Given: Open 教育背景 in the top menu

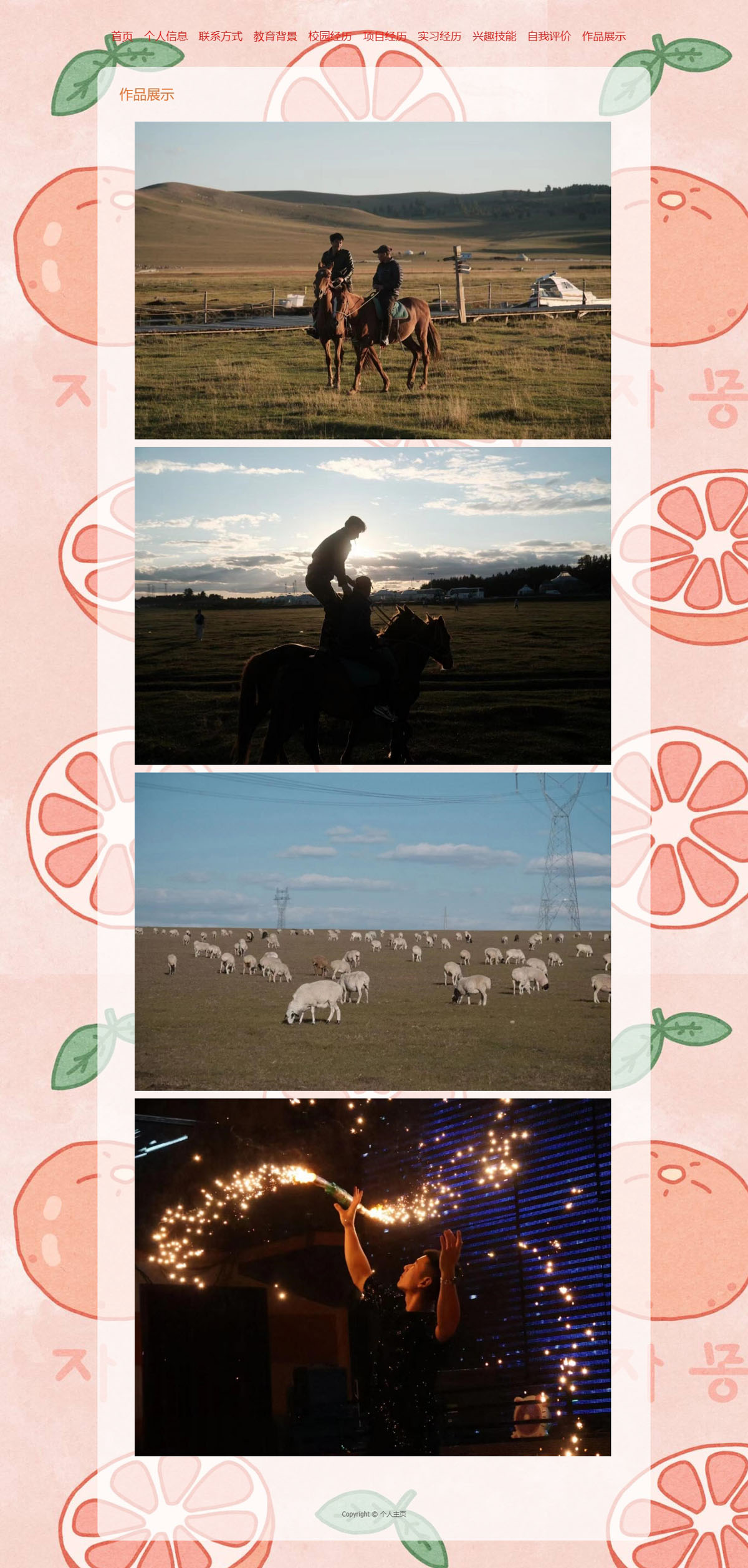Looking at the screenshot, I should [275, 36].
